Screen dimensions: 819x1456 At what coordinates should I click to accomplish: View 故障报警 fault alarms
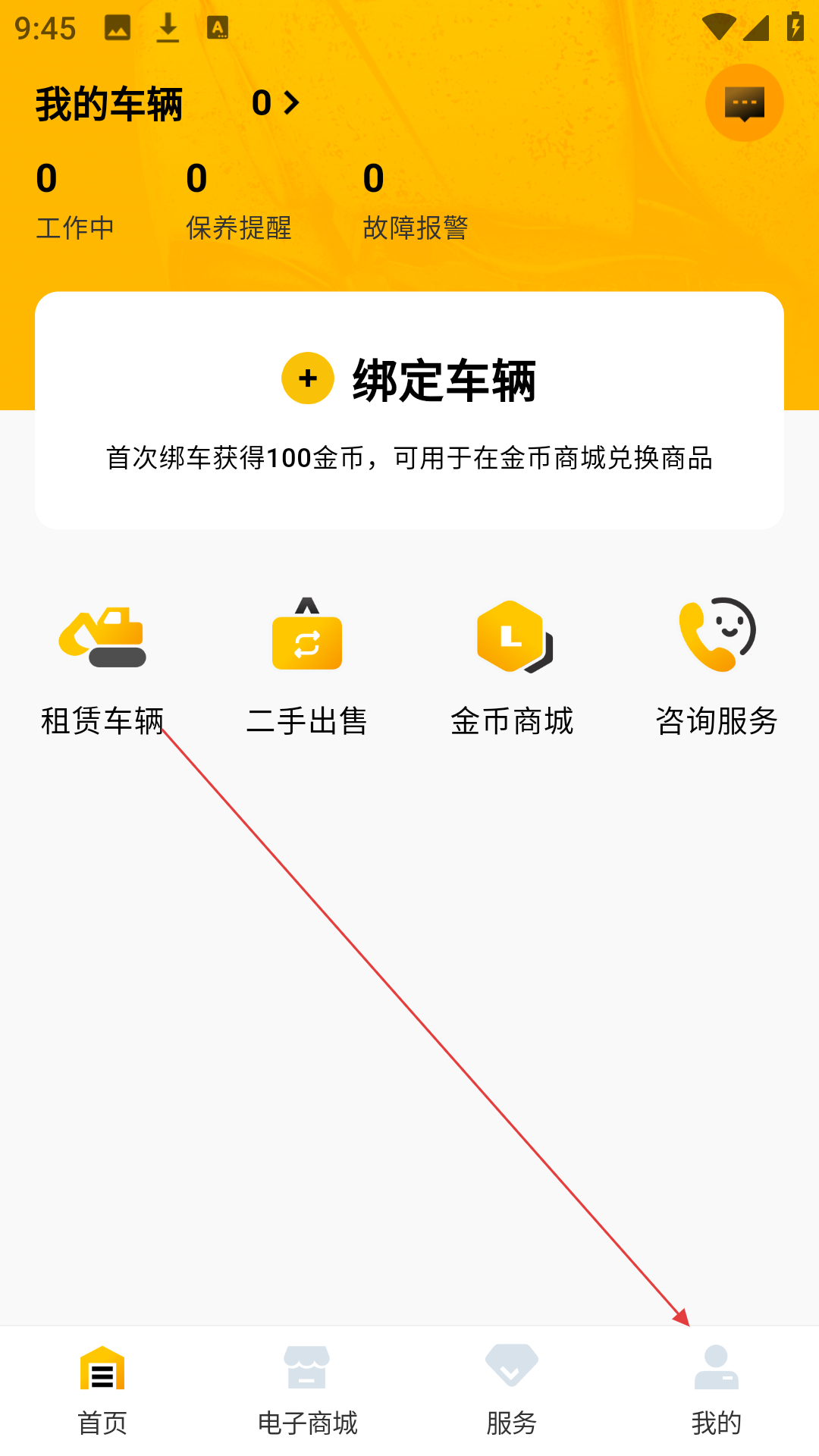pos(415,201)
